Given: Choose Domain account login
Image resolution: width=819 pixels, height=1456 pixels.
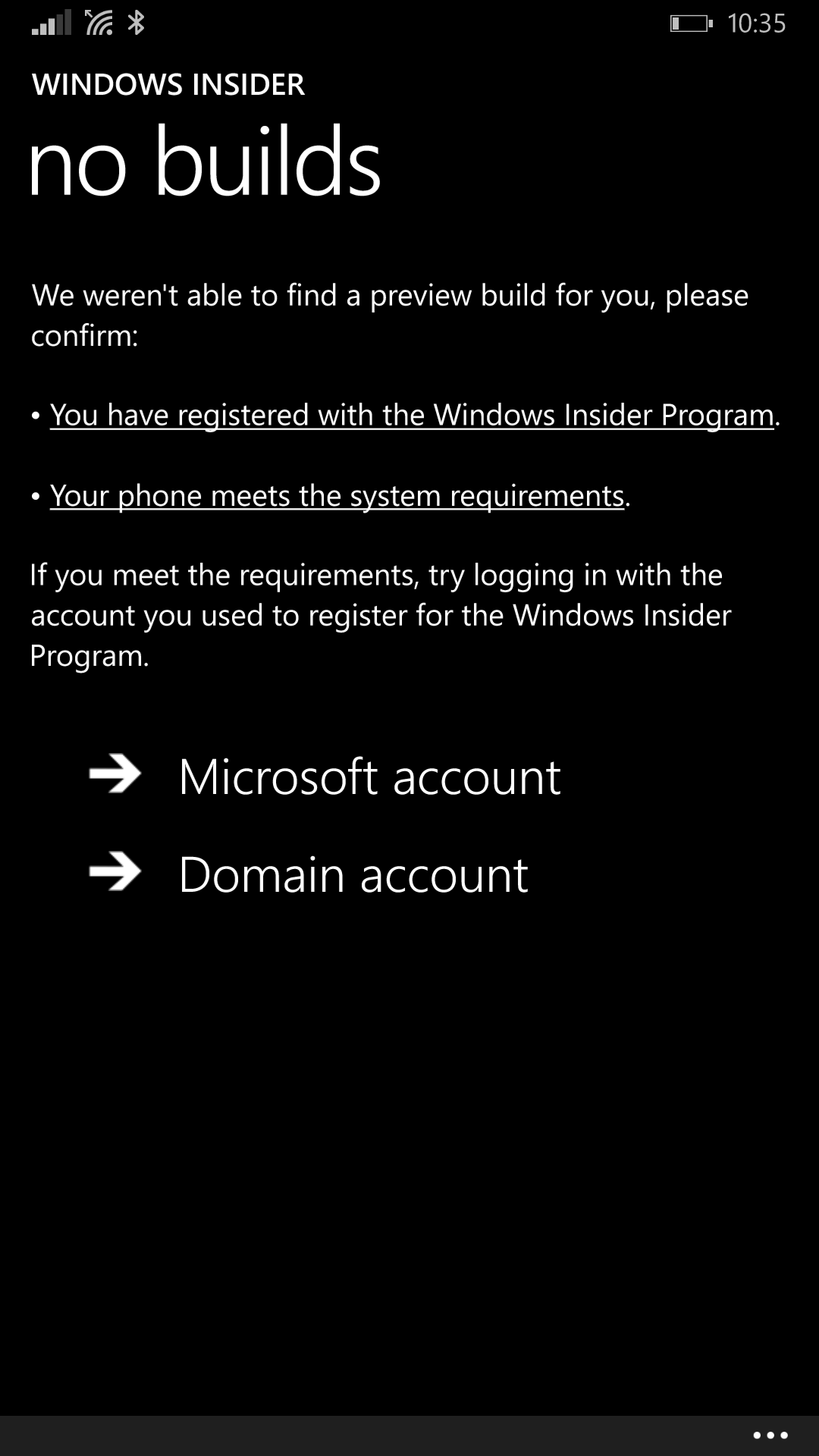Looking at the screenshot, I should click(x=353, y=874).
